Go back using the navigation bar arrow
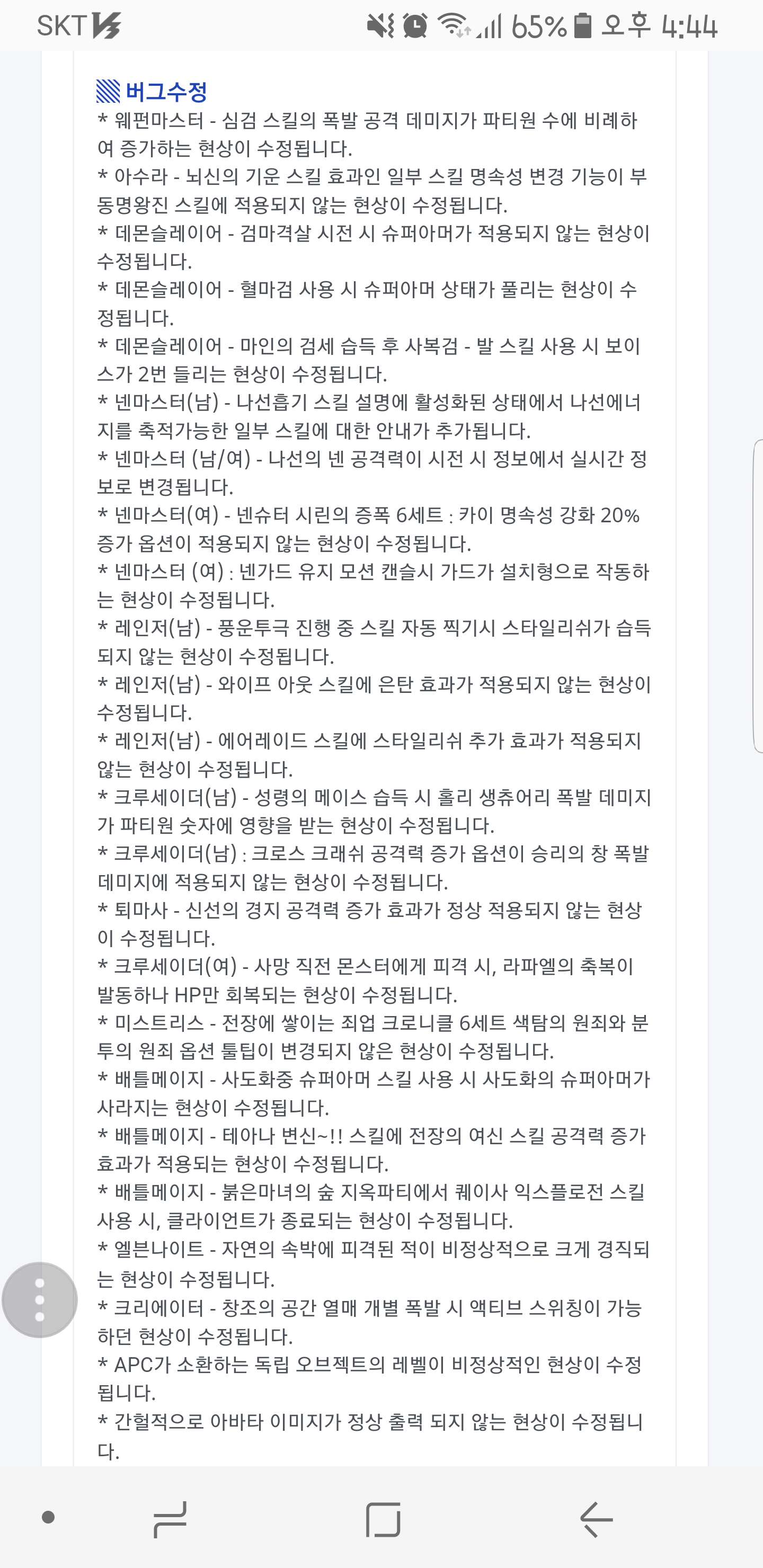The height and width of the screenshot is (1568, 763). coord(596,1520)
